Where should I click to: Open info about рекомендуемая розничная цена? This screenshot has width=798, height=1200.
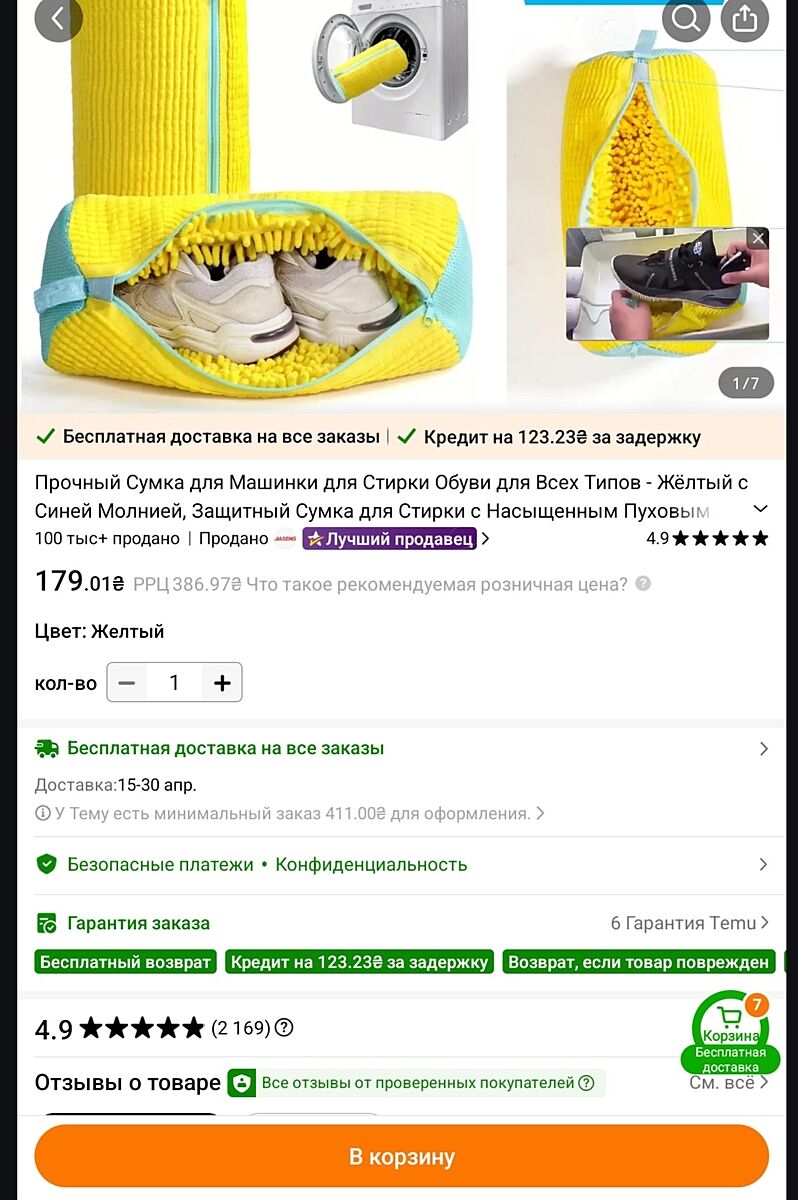[643, 584]
